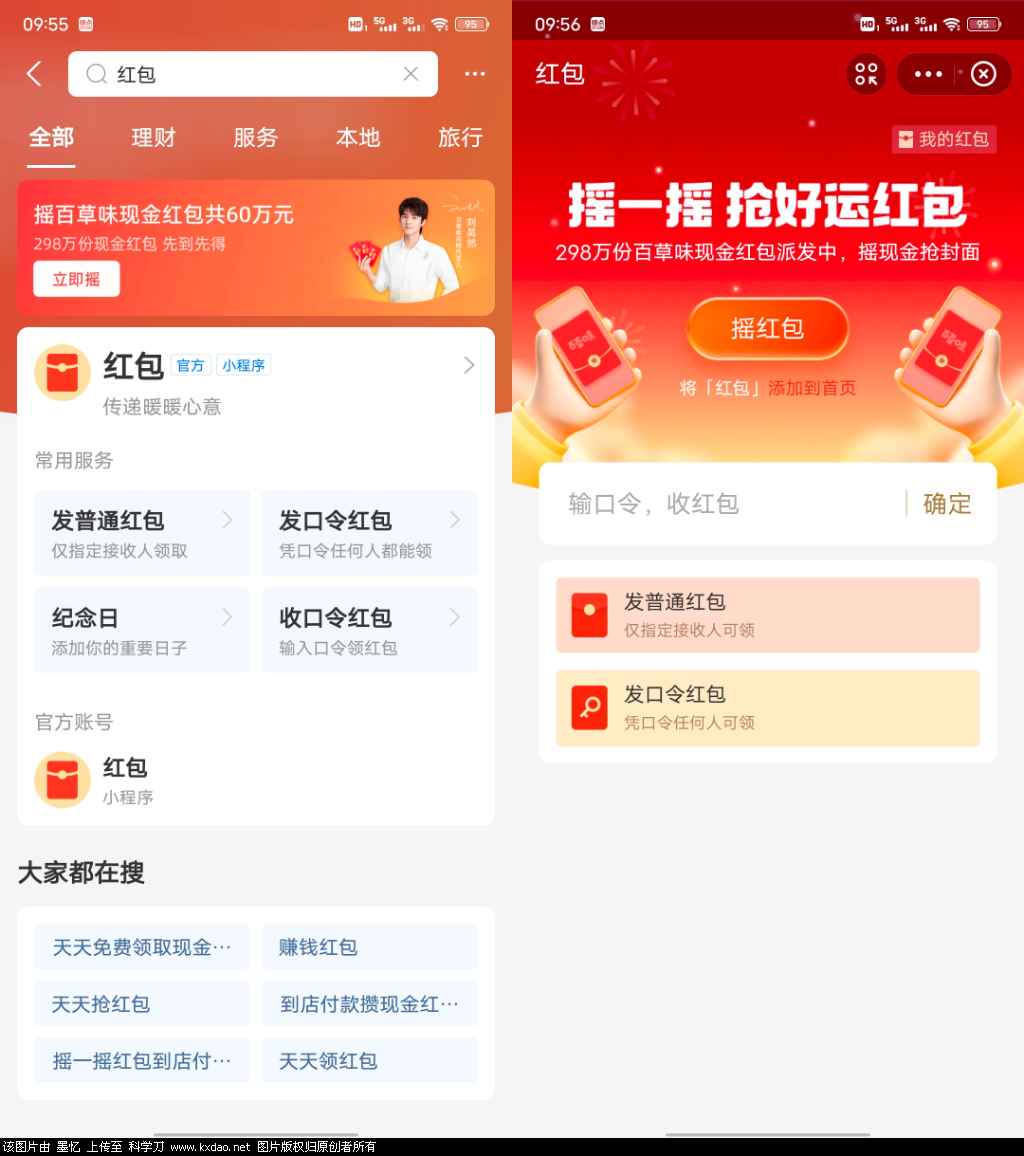Open the 旅行 tab
This screenshot has width=1024, height=1156.
coord(460,138)
